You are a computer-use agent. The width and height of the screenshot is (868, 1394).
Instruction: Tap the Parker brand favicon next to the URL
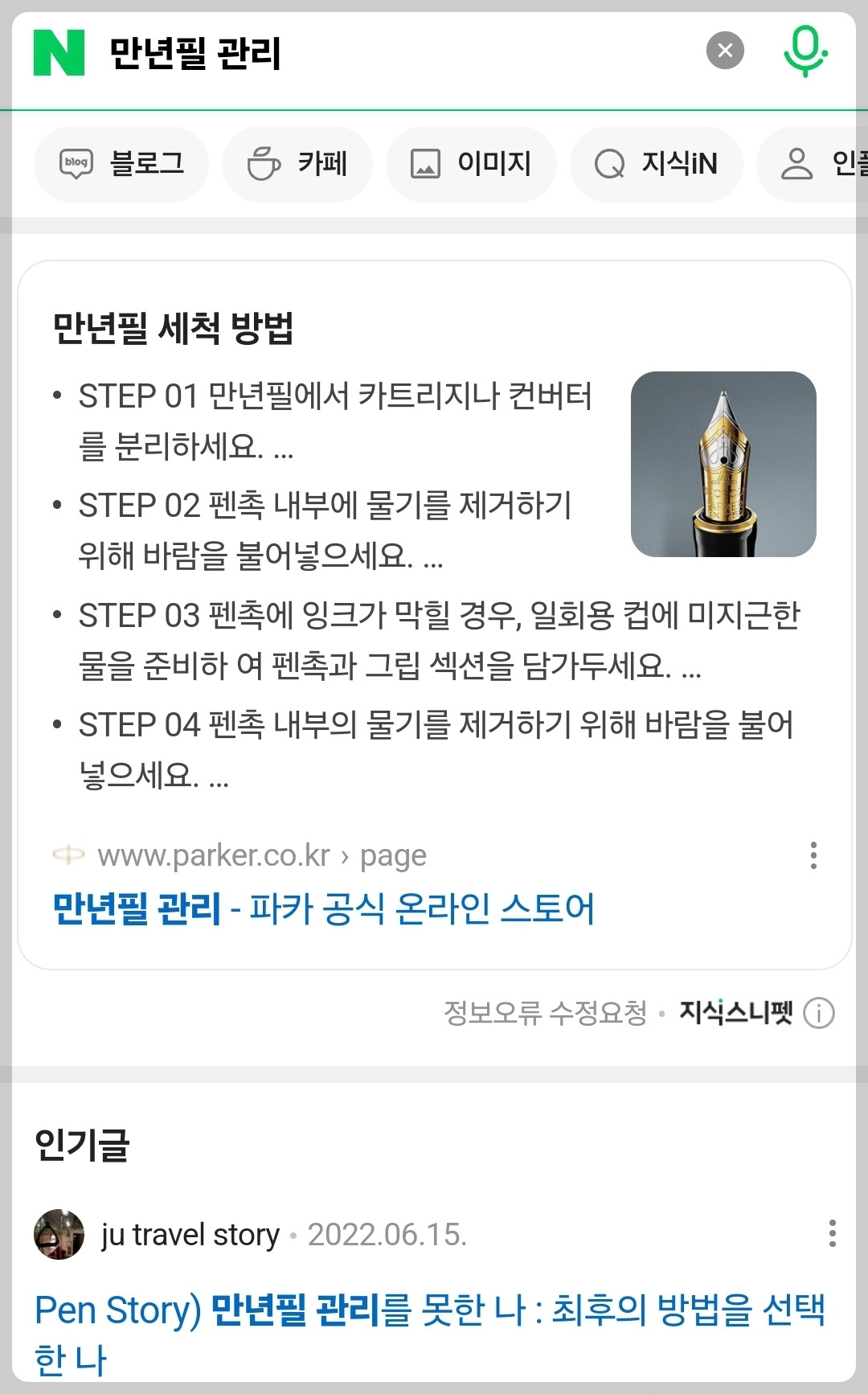[67, 855]
